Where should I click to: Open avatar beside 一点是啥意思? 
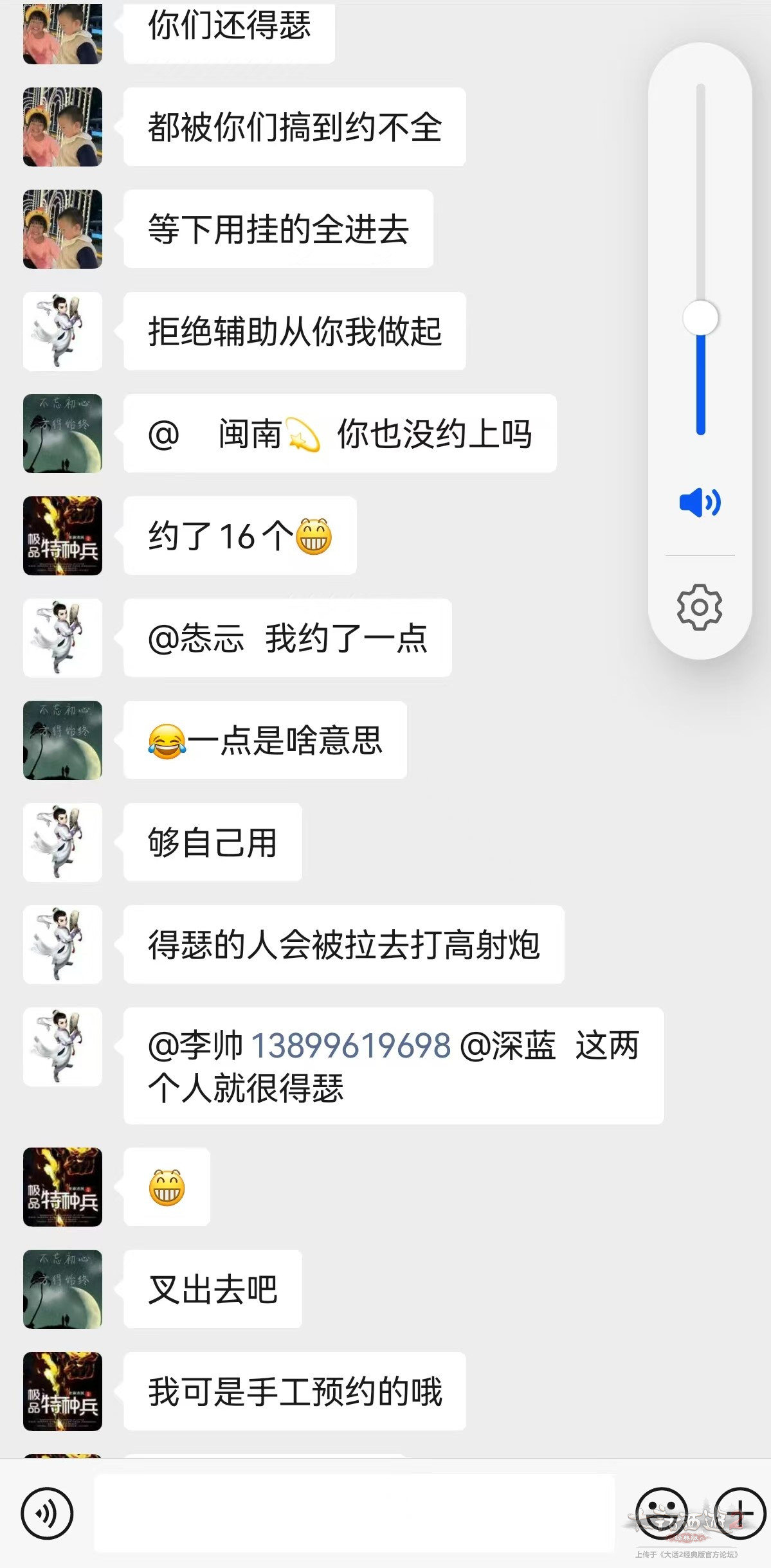tap(62, 740)
